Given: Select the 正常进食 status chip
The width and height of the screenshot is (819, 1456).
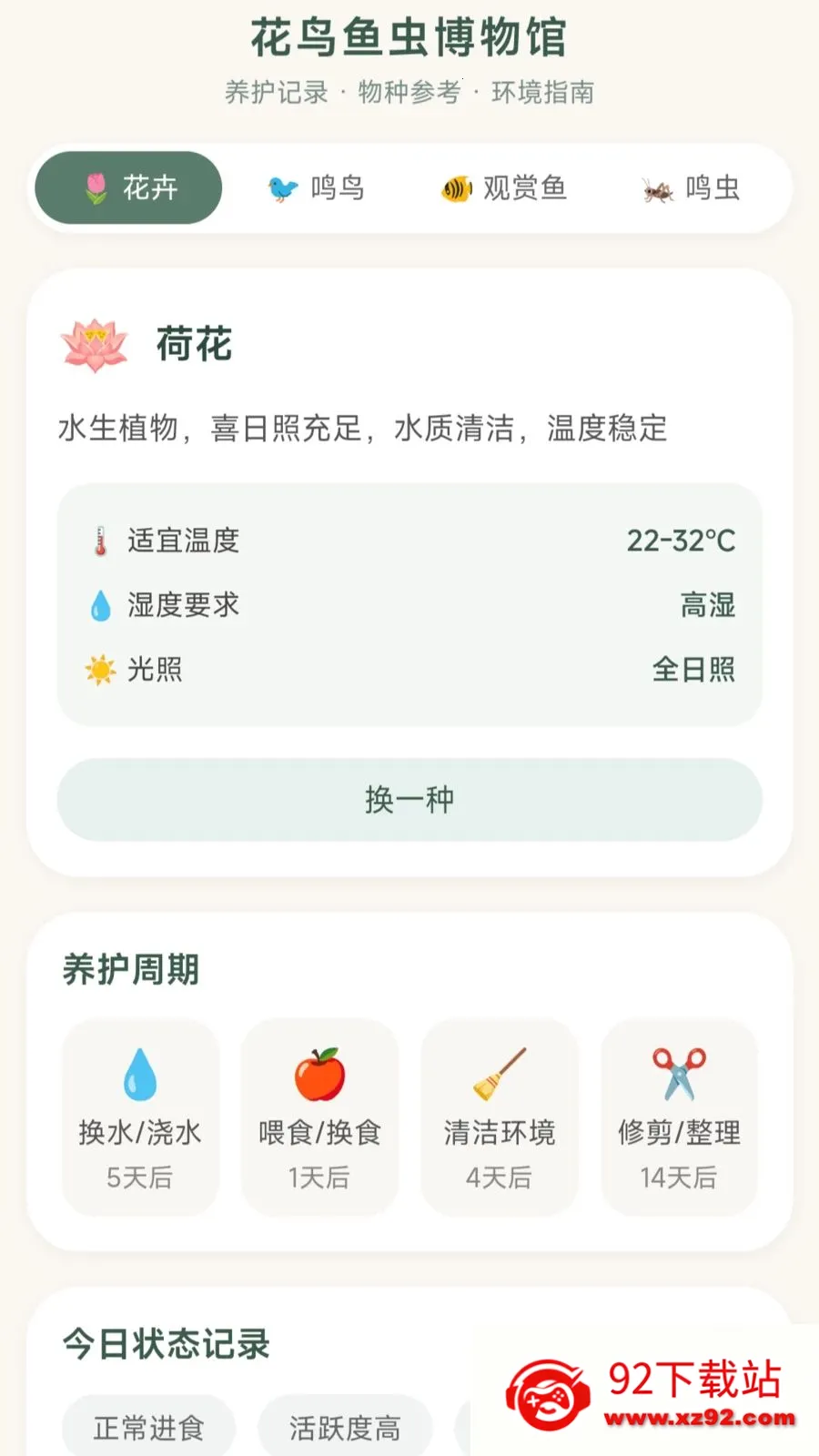Looking at the screenshot, I should click(x=148, y=1426).
